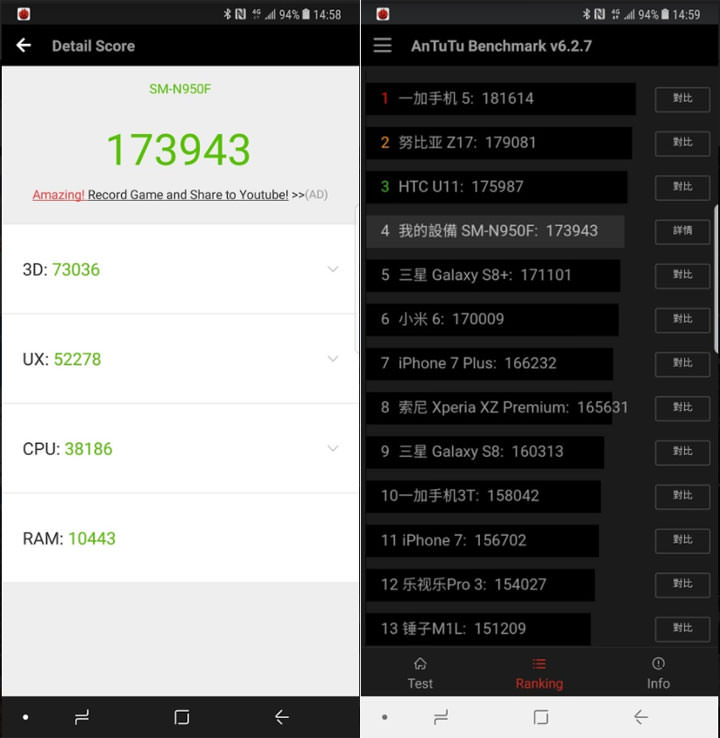Expand the 3D score details
Image resolution: width=720 pixels, height=738 pixels.
pyautogui.click(x=332, y=269)
